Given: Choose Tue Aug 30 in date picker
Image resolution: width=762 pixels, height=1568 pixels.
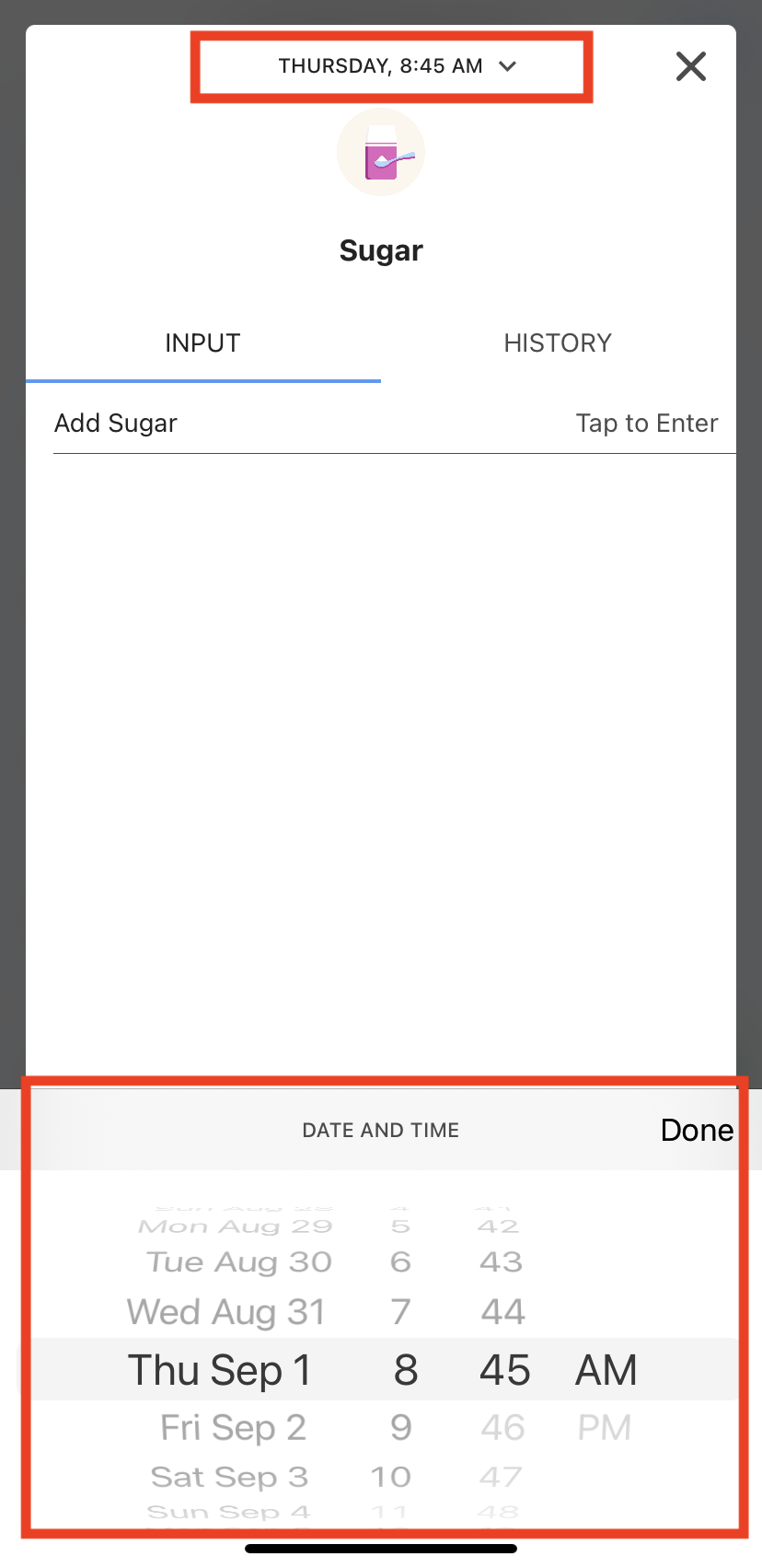Looking at the screenshot, I should [x=239, y=1262].
